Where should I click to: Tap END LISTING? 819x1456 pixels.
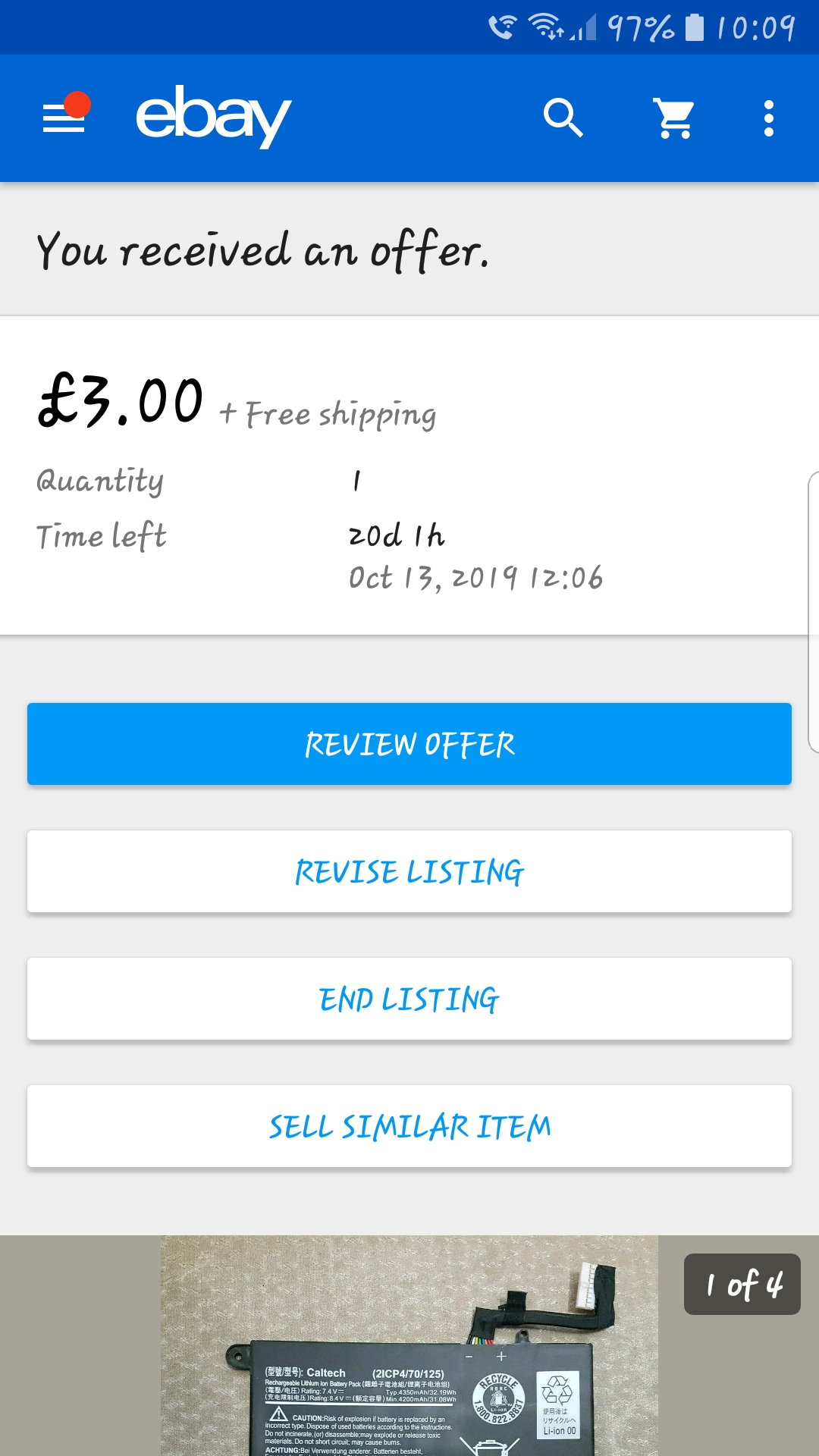(x=409, y=998)
